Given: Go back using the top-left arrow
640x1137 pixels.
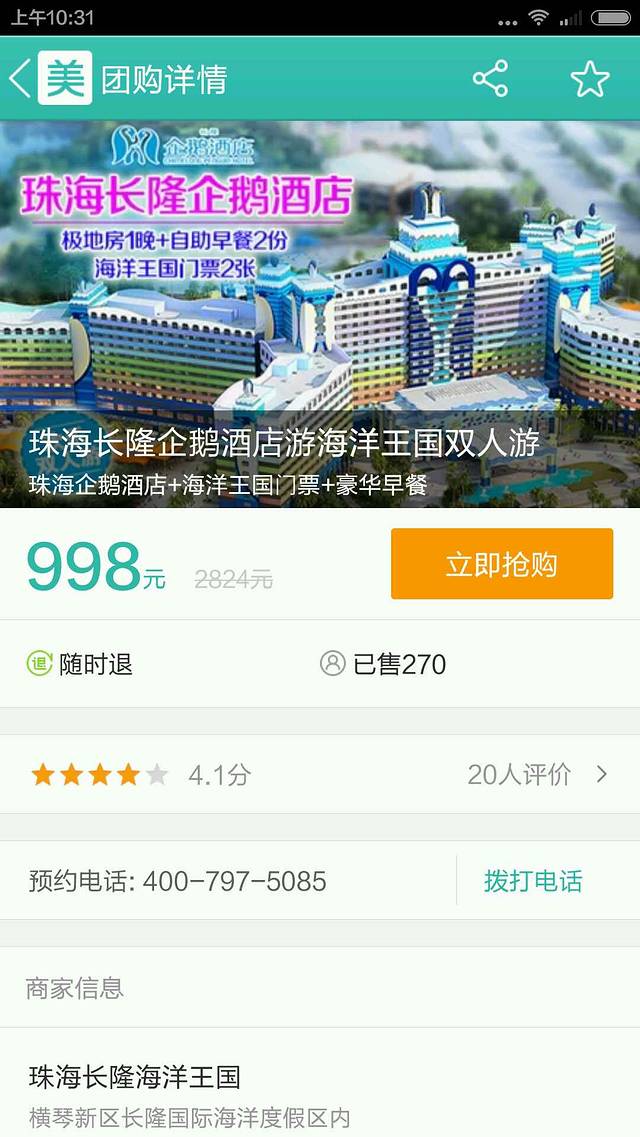Looking at the screenshot, I should pyautogui.click(x=22, y=78).
